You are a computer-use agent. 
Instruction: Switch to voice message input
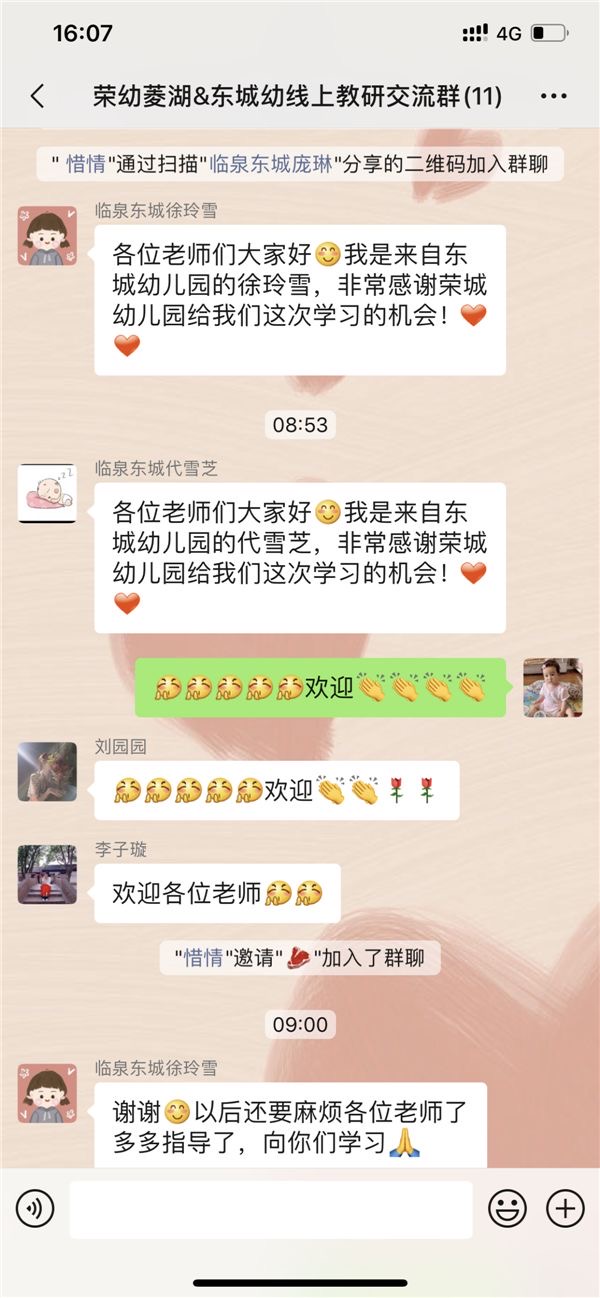point(35,1209)
